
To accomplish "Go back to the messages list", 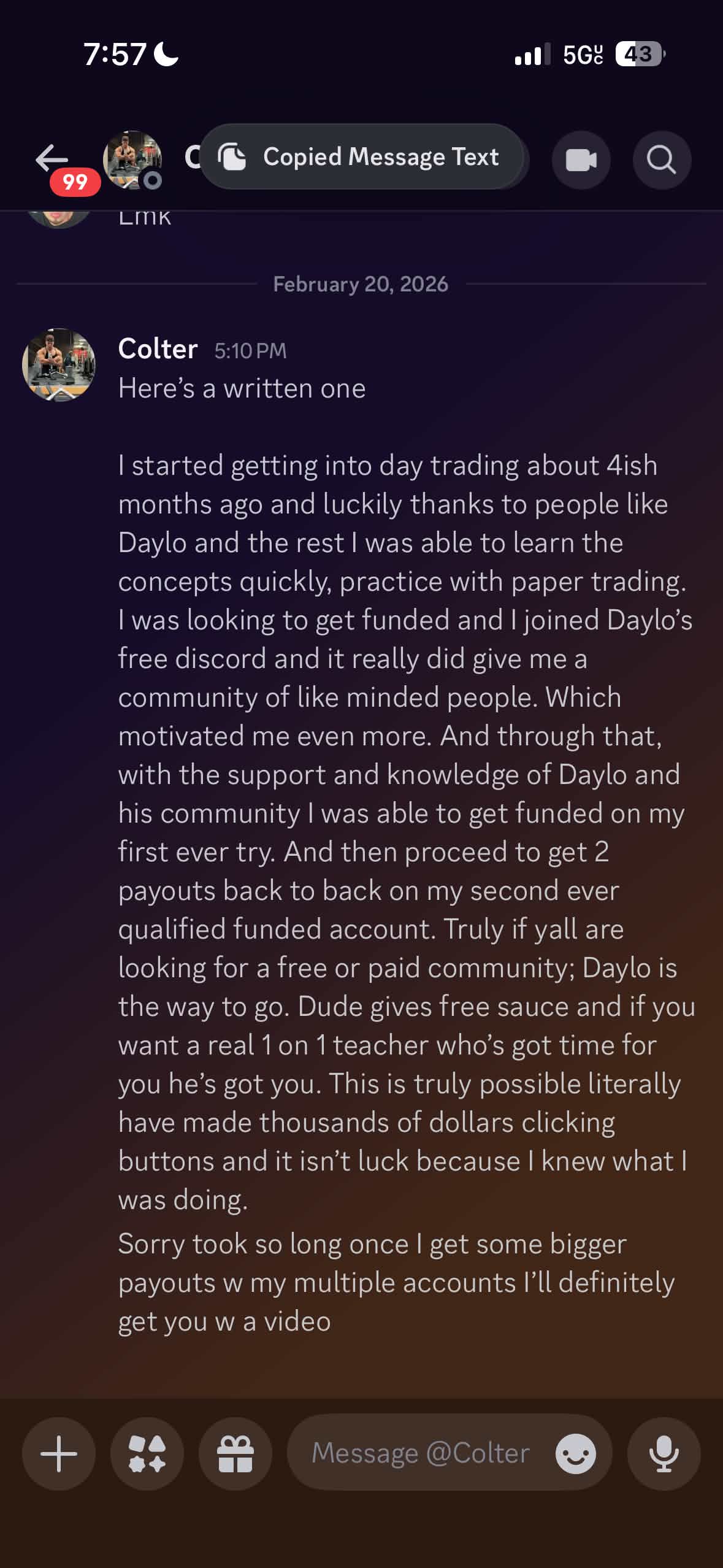I will point(53,159).
